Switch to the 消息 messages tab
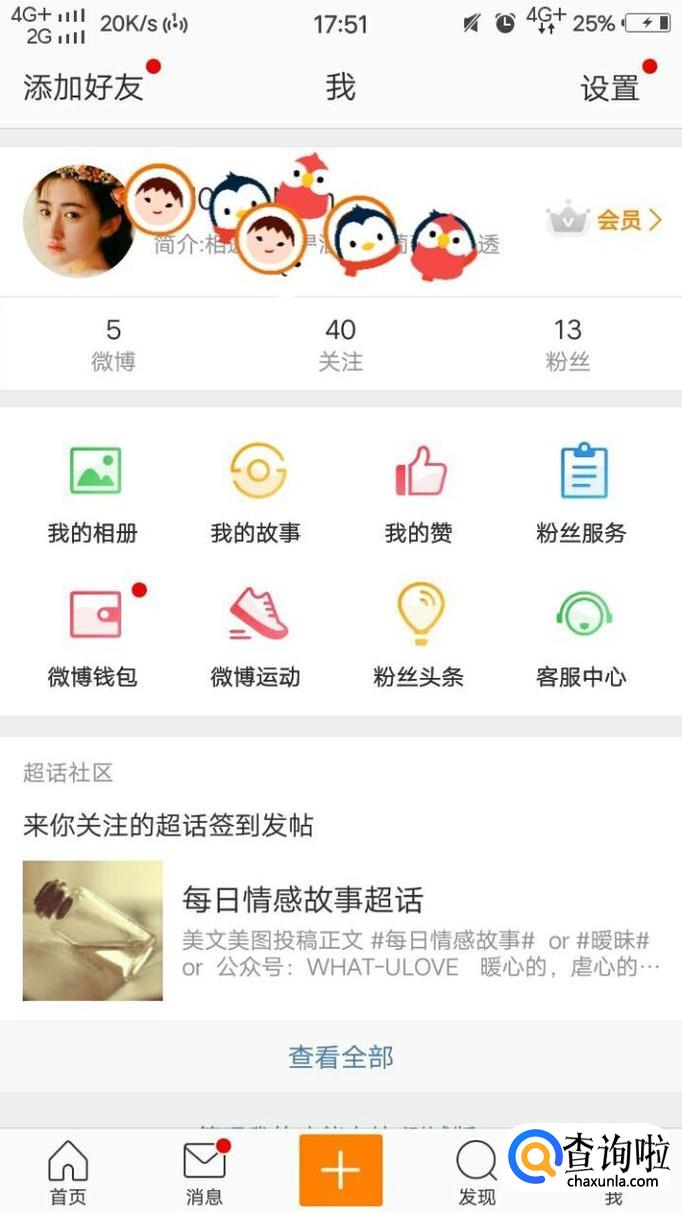 pyautogui.click(x=204, y=1172)
